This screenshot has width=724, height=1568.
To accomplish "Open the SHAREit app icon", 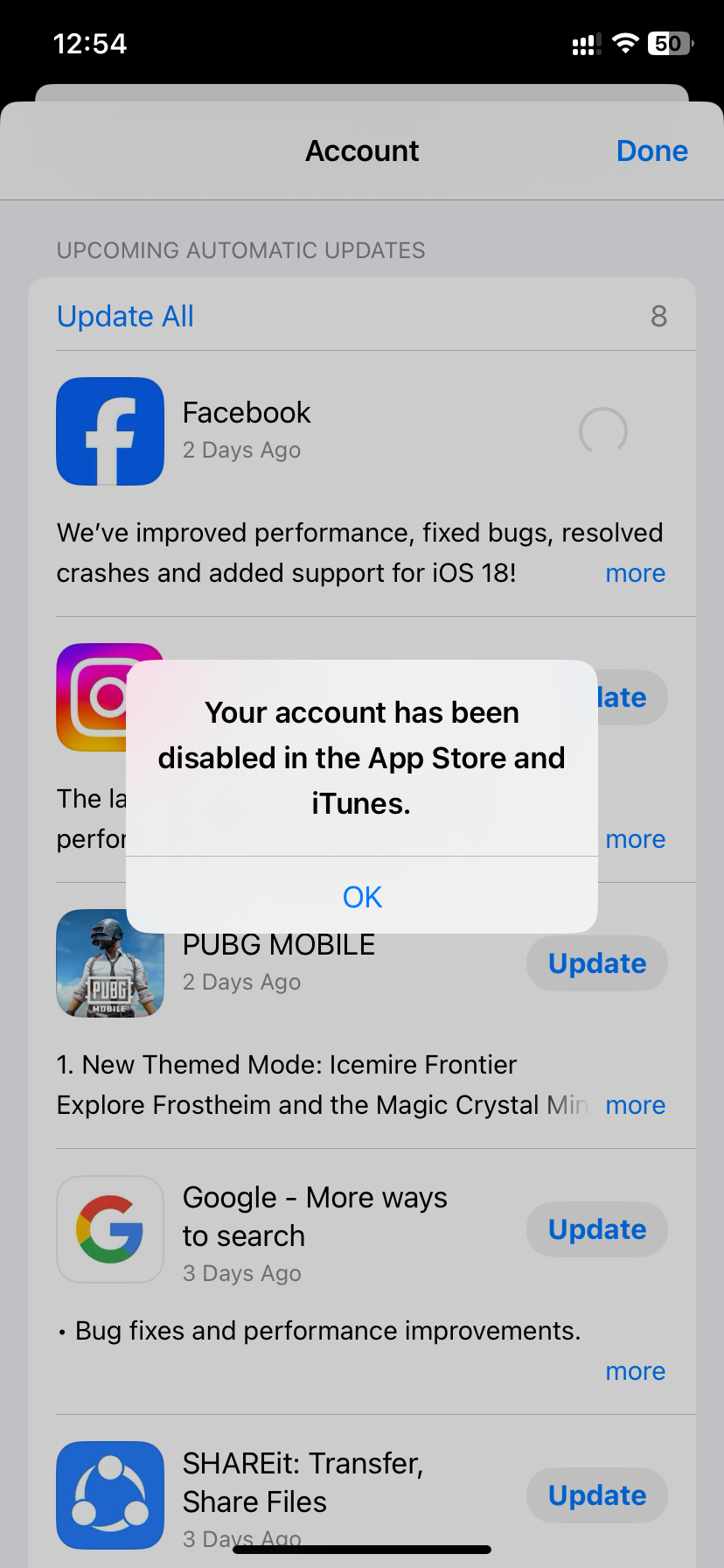I will pos(110,1495).
